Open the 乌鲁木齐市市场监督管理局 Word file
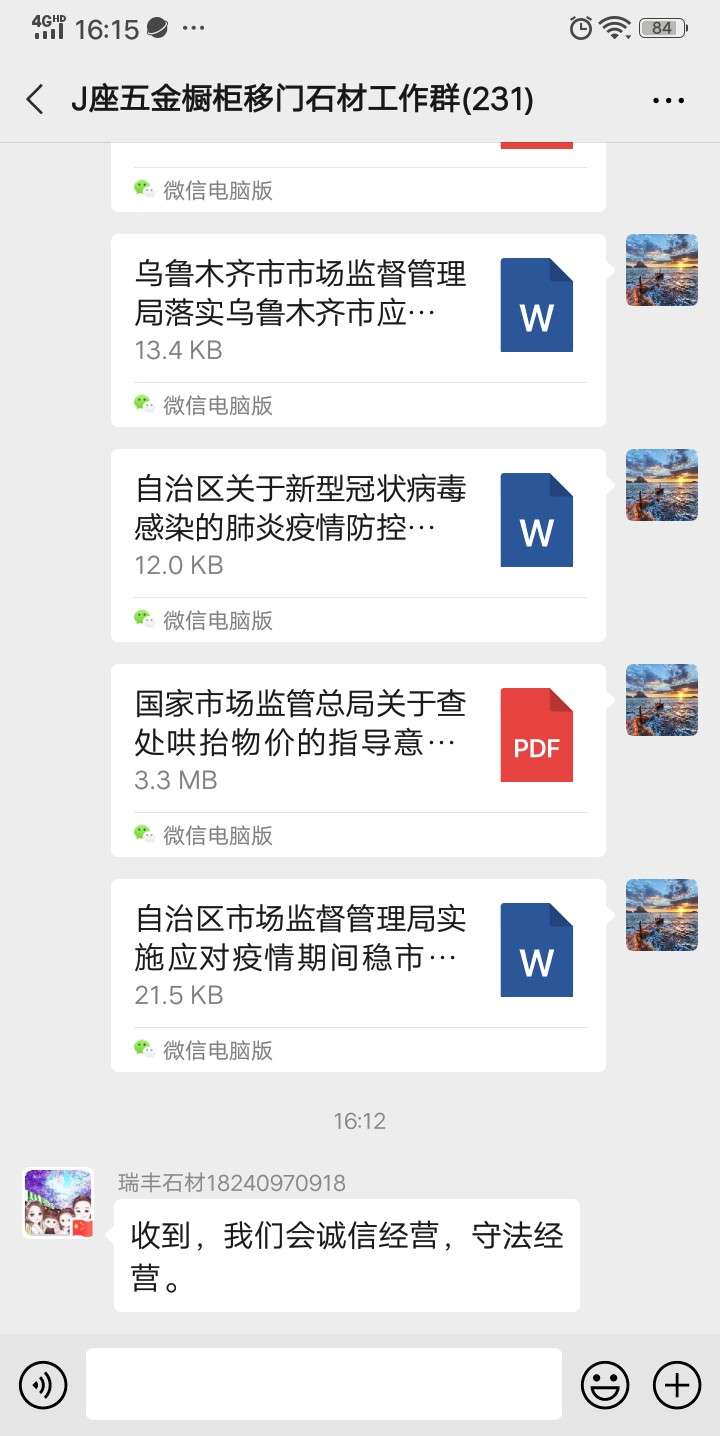720x1436 pixels. pyautogui.click(x=358, y=310)
